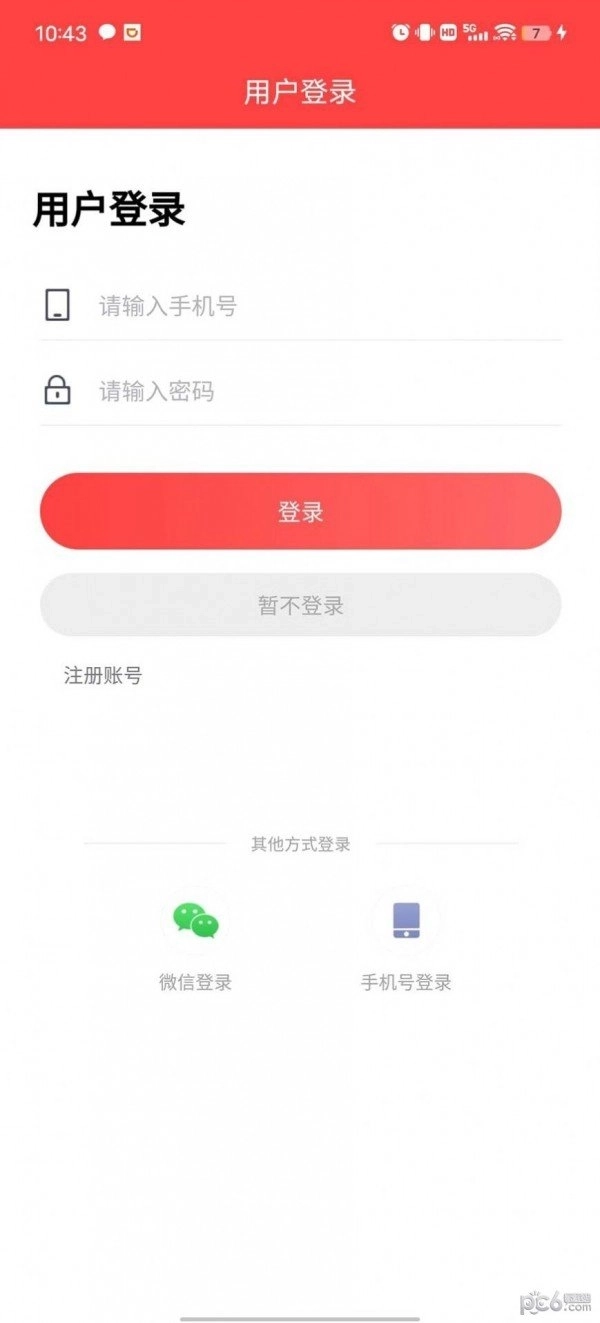600x1323 pixels.
Task: Focus the password input field
Action: (x=320, y=391)
